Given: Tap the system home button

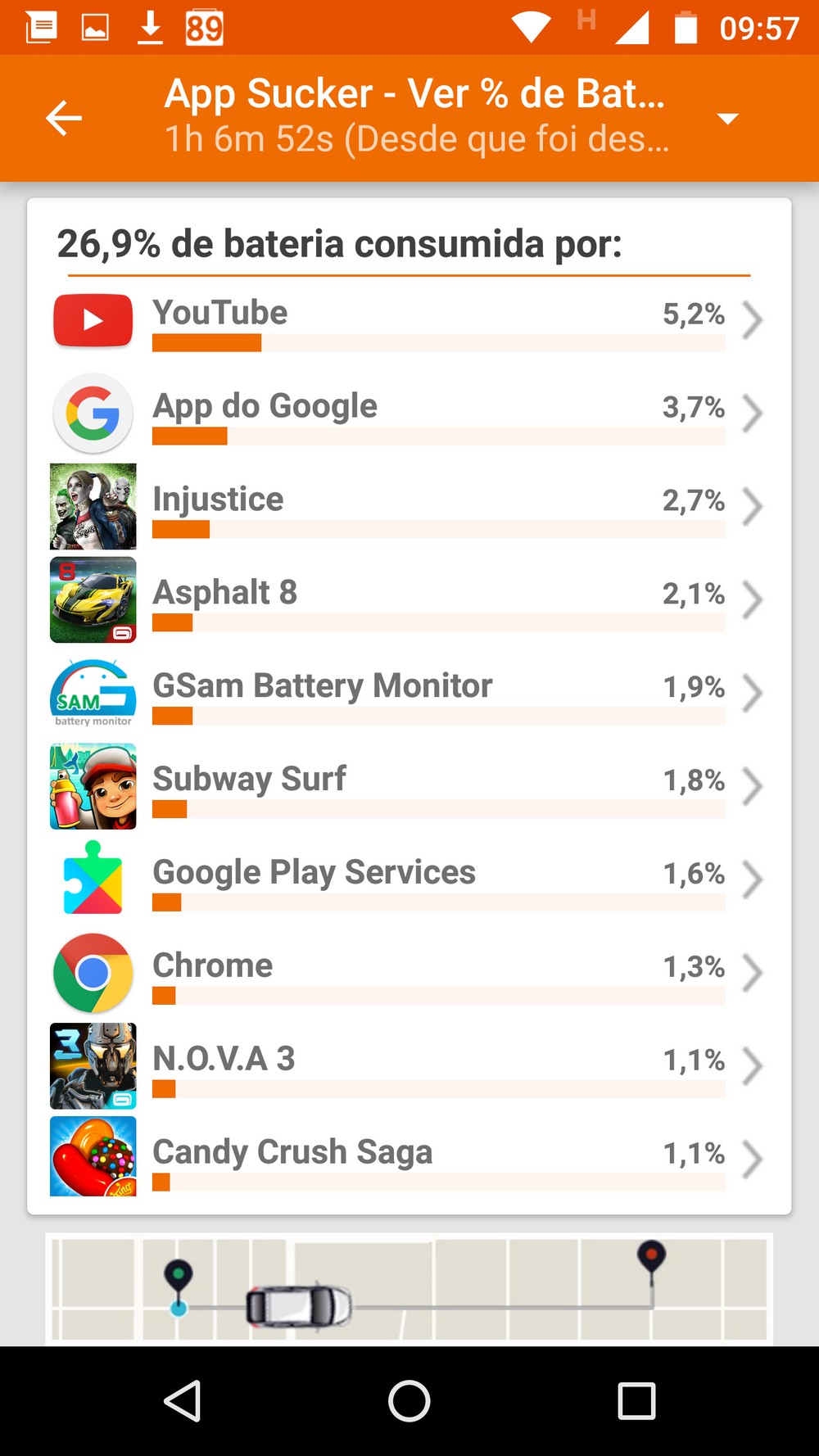Looking at the screenshot, I should (409, 1401).
